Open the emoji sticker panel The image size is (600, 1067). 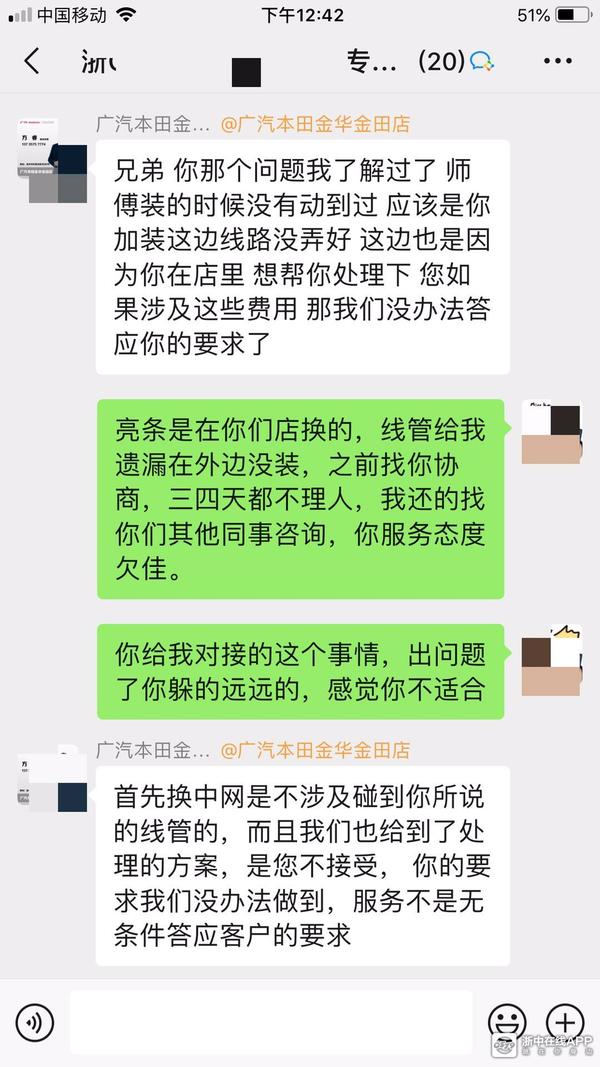click(507, 1022)
